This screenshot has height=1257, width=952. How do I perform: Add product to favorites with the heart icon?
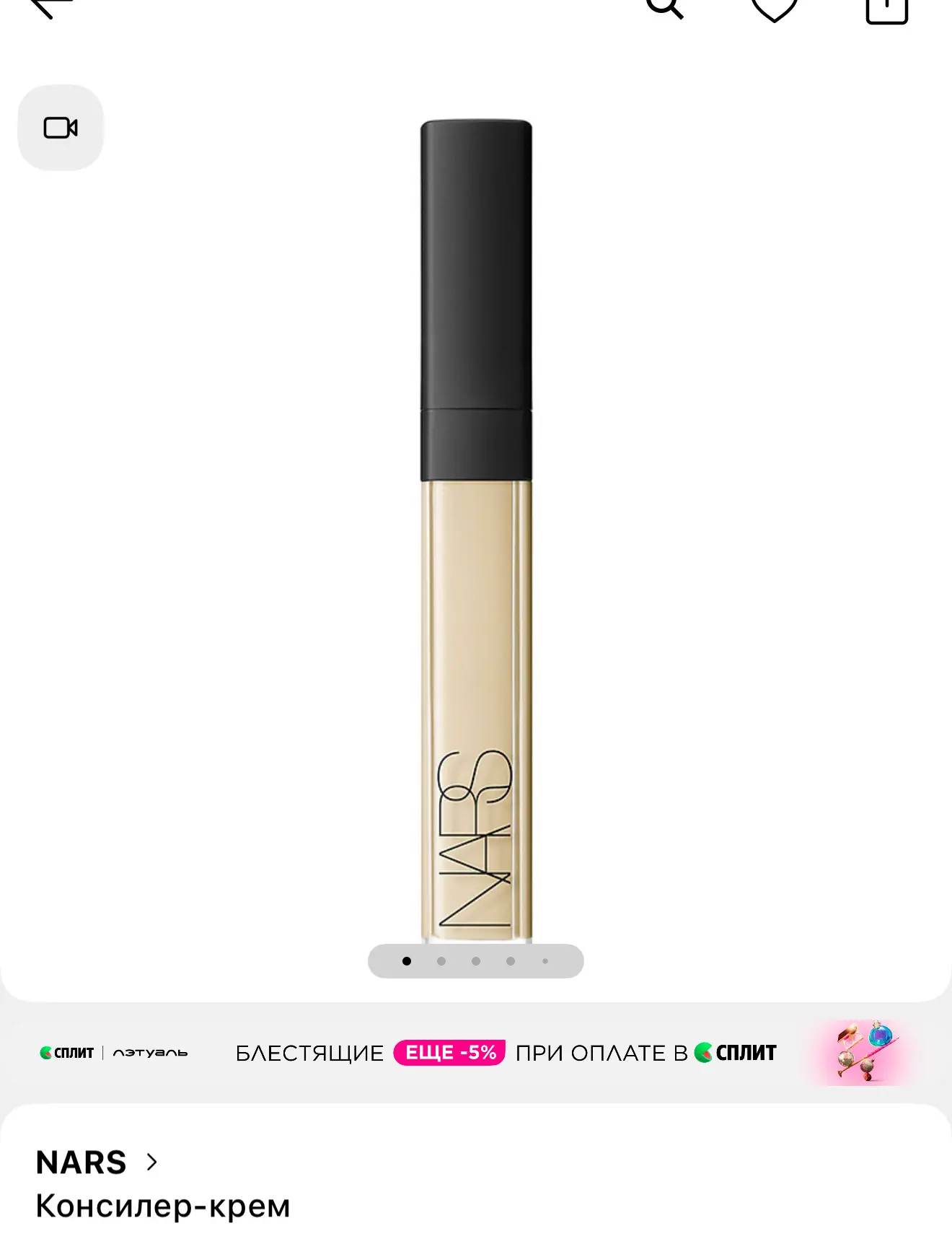tap(775, 9)
